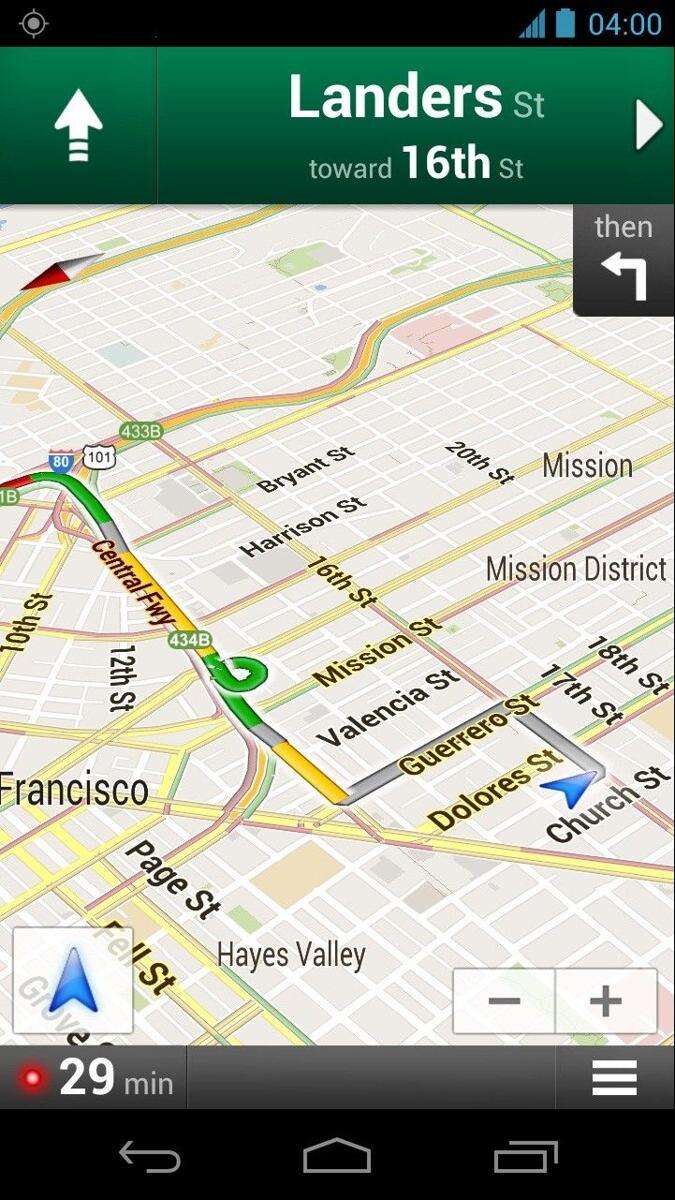Go back using the system back button
Viewport: 675px width, 1200px height.
(150, 1157)
